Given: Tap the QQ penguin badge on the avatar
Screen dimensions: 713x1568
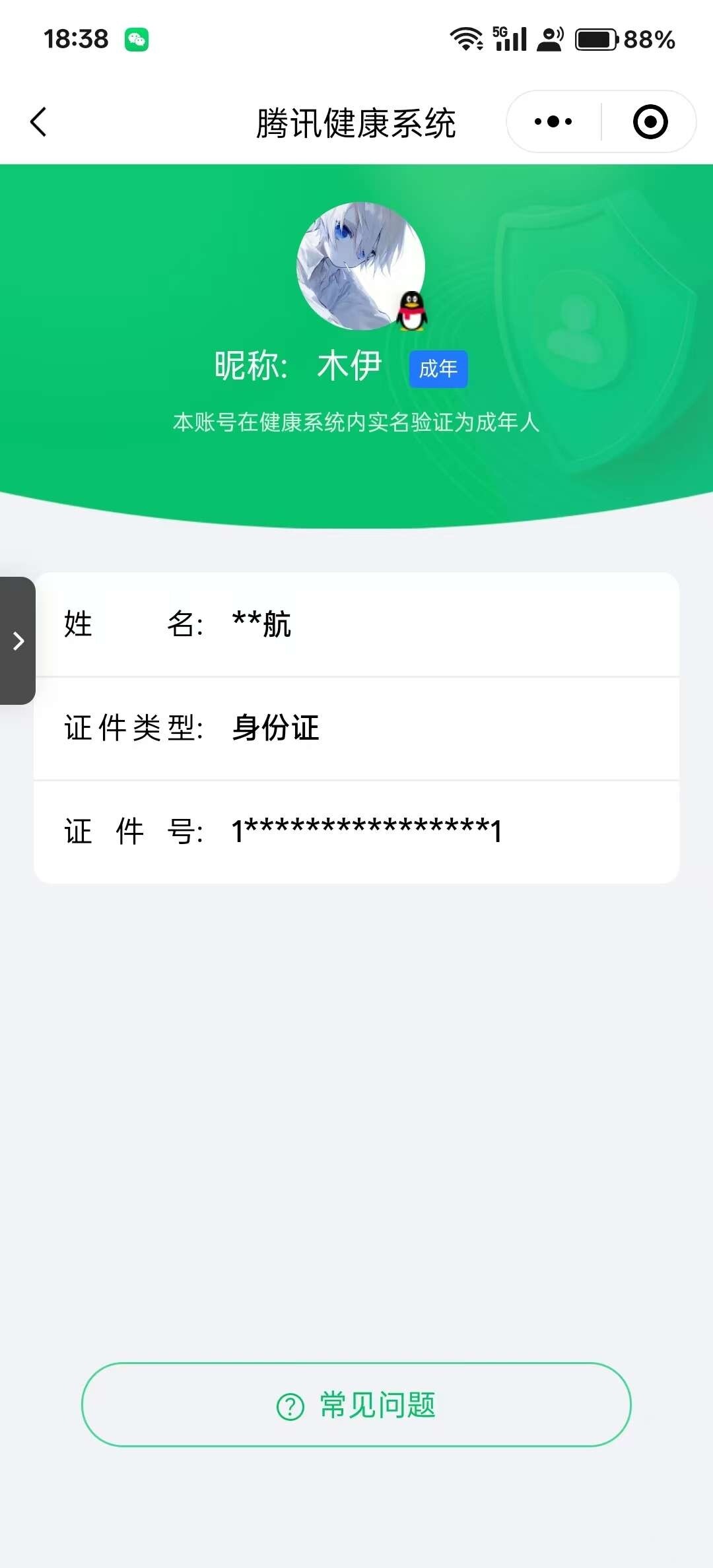Looking at the screenshot, I should tap(411, 311).
